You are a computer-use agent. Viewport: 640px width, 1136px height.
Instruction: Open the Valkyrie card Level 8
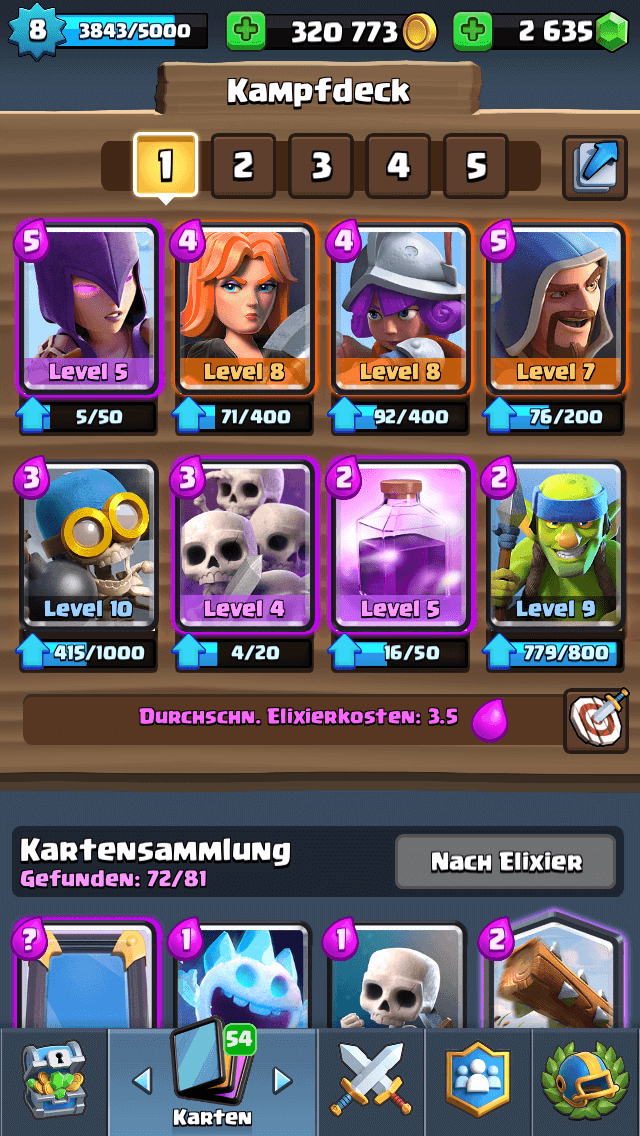click(x=243, y=310)
